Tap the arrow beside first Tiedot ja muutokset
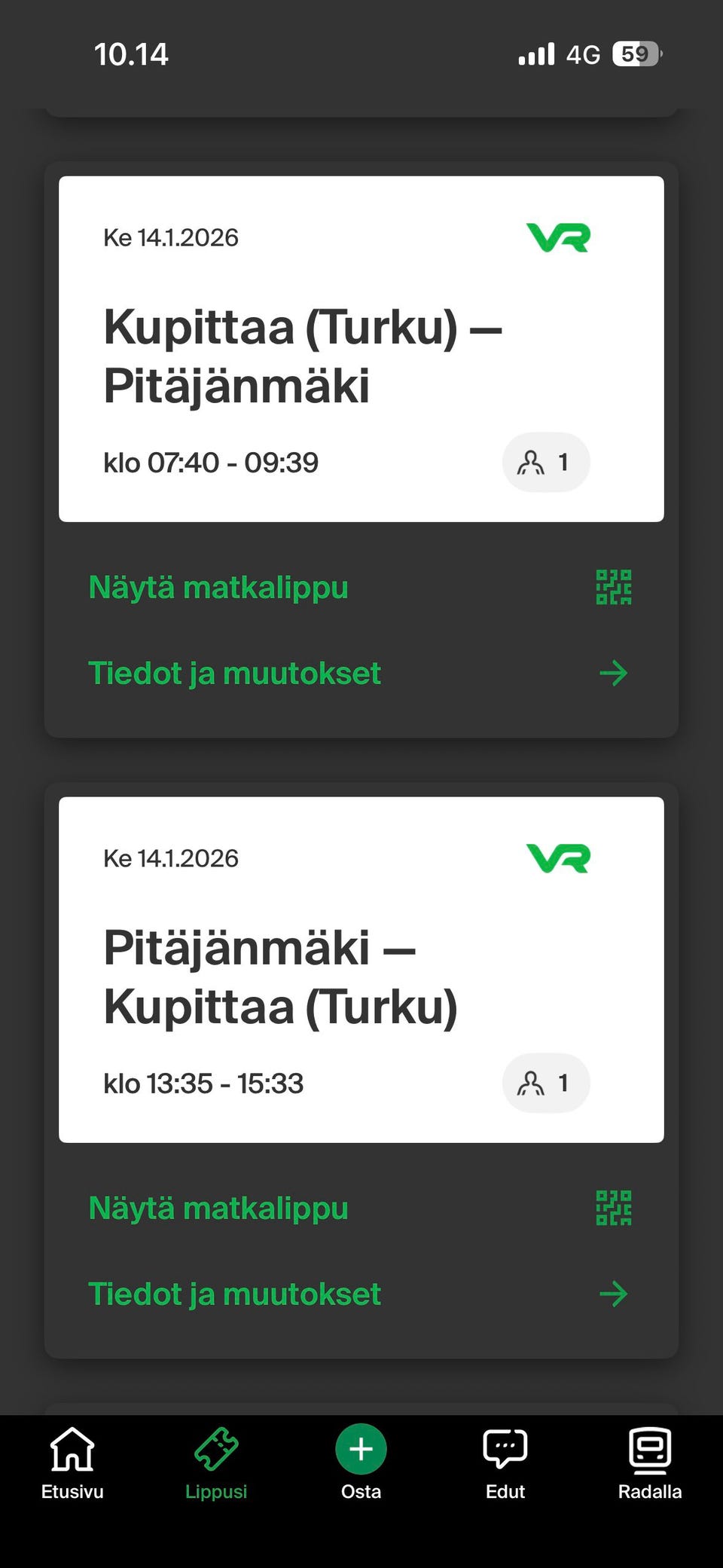This screenshot has width=723, height=1568. point(615,673)
